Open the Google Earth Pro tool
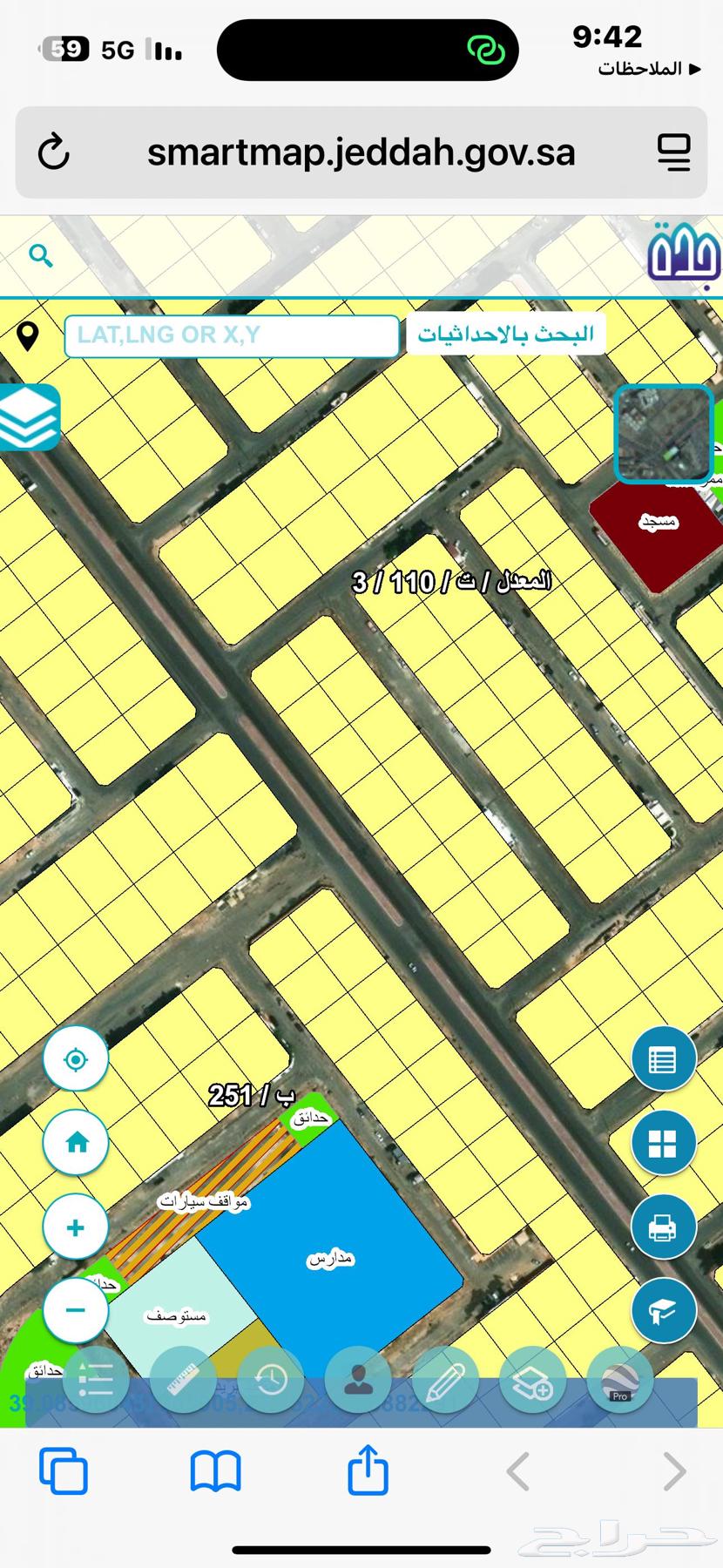 pos(620,1380)
